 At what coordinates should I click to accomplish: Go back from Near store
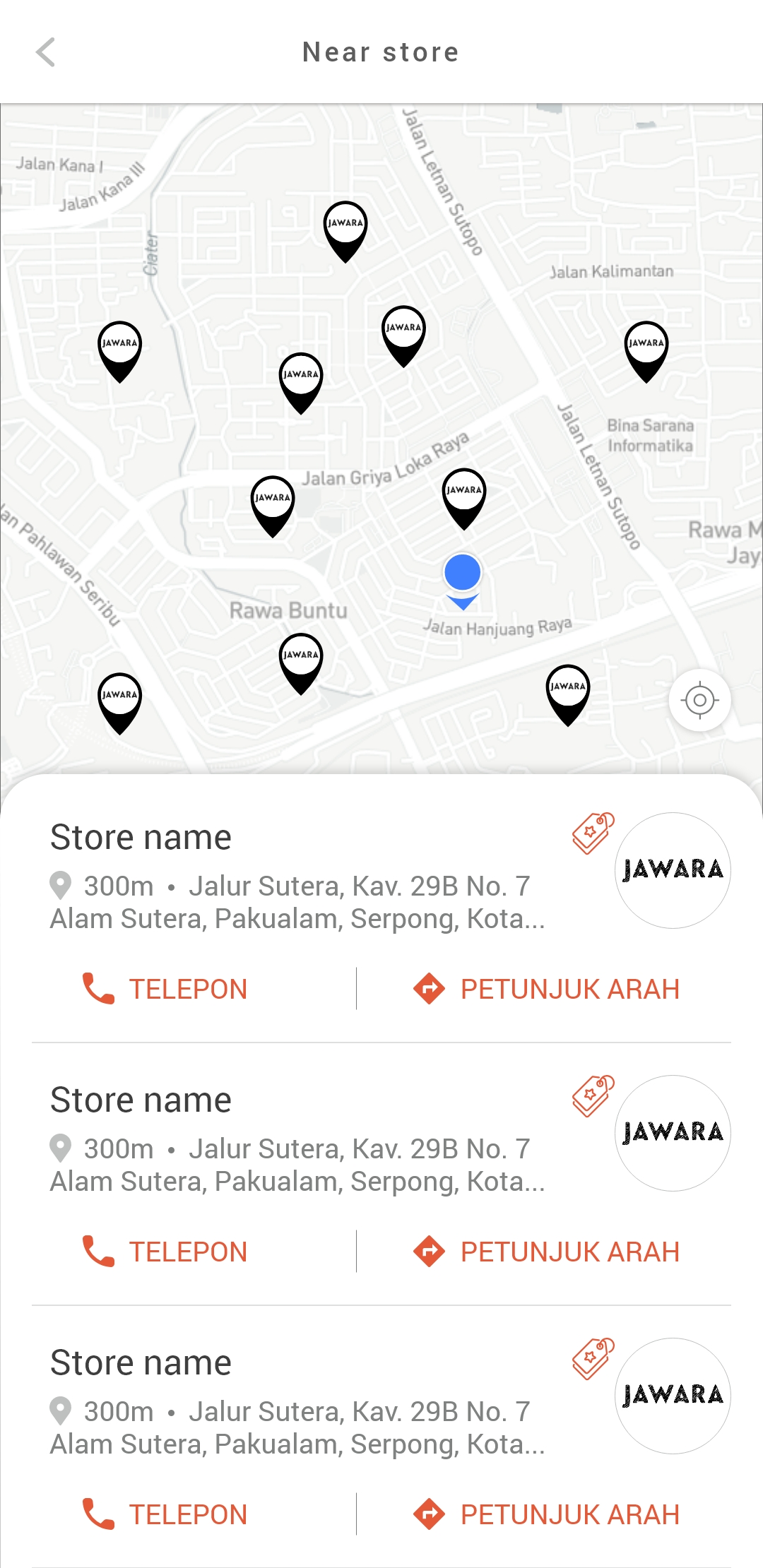tap(46, 52)
